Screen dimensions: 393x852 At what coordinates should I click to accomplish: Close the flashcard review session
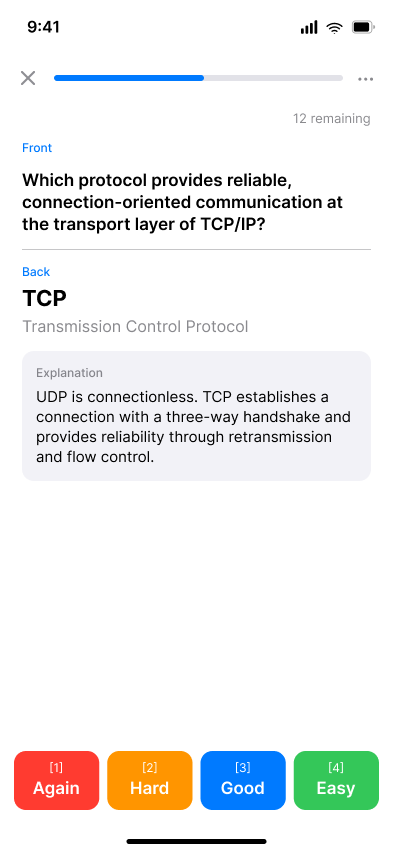click(x=28, y=78)
